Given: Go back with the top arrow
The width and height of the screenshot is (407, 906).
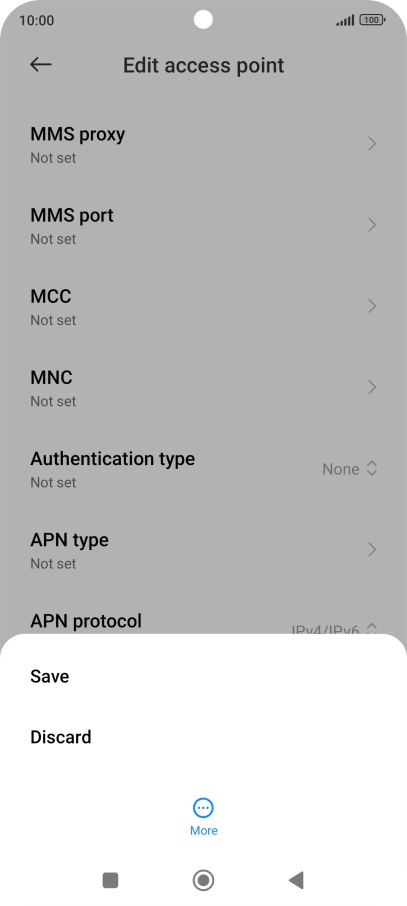Looking at the screenshot, I should click(x=40, y=65).
